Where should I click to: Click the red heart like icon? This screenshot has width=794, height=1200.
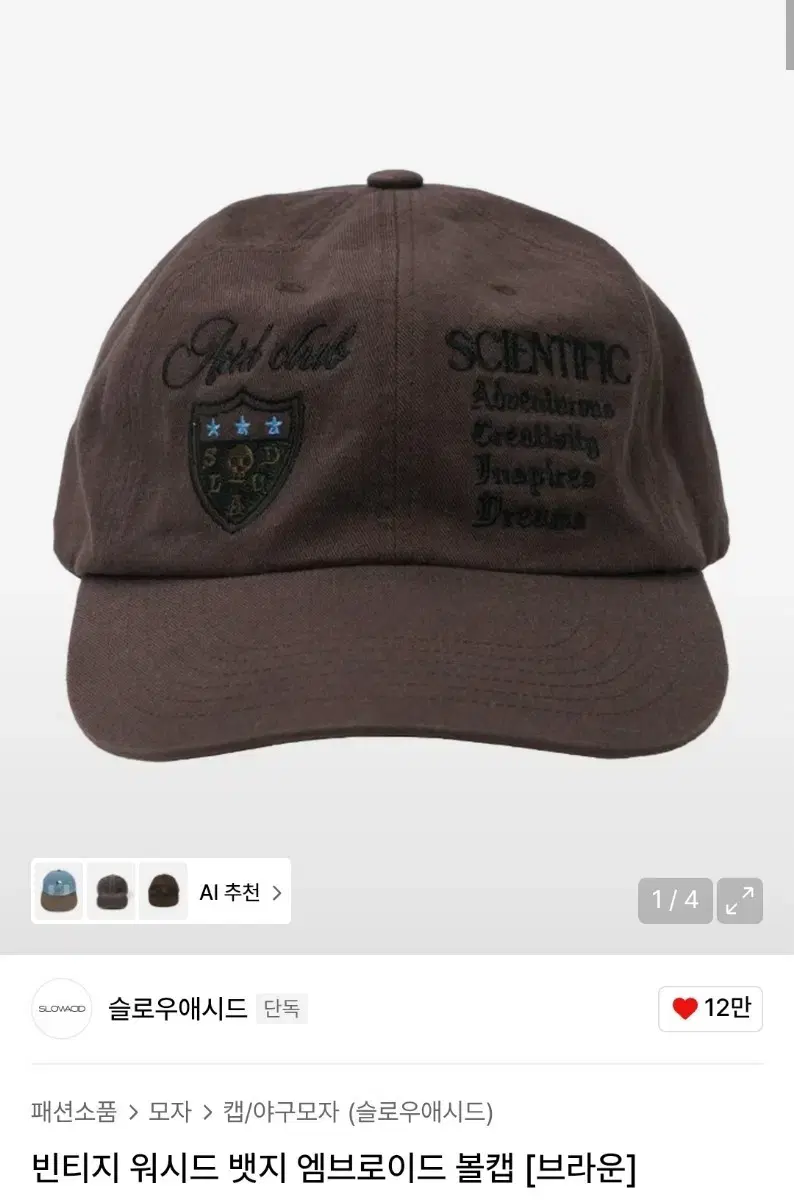[x=684, y=1009]
